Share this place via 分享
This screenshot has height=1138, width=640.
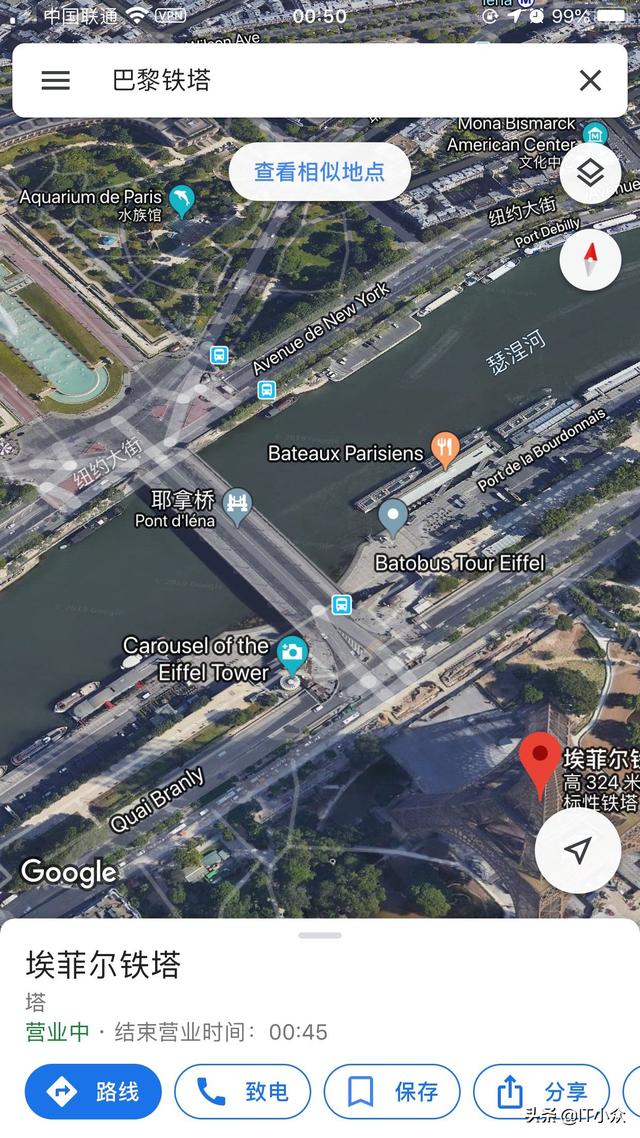(x=541, y=1091)
